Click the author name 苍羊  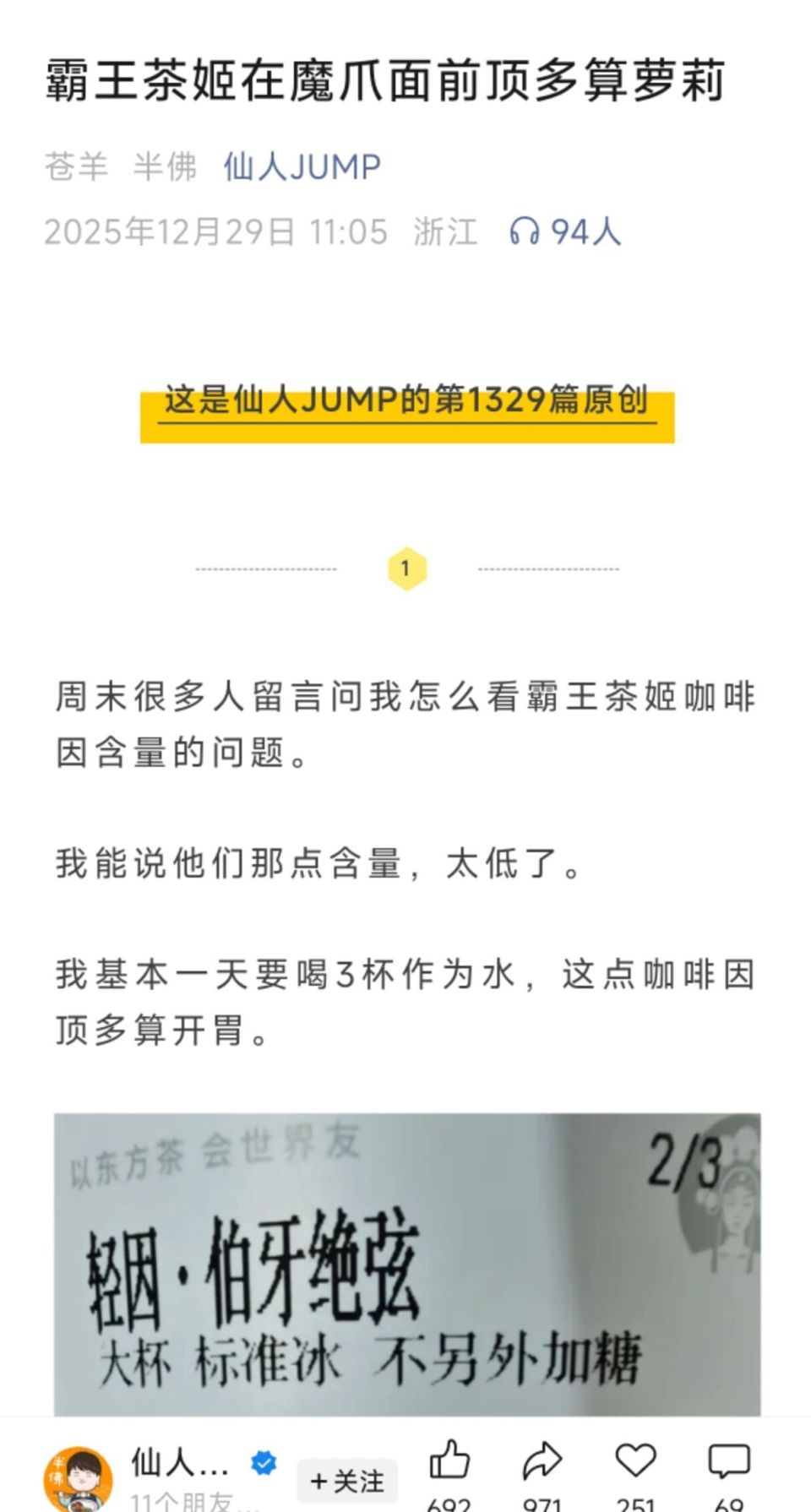point(77,166)
